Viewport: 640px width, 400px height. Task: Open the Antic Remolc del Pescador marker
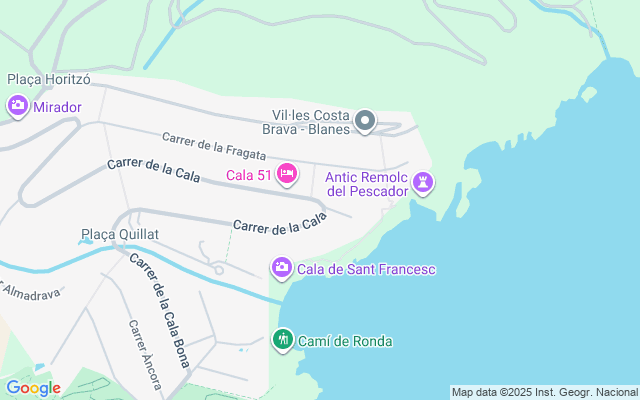click(423, 183)
